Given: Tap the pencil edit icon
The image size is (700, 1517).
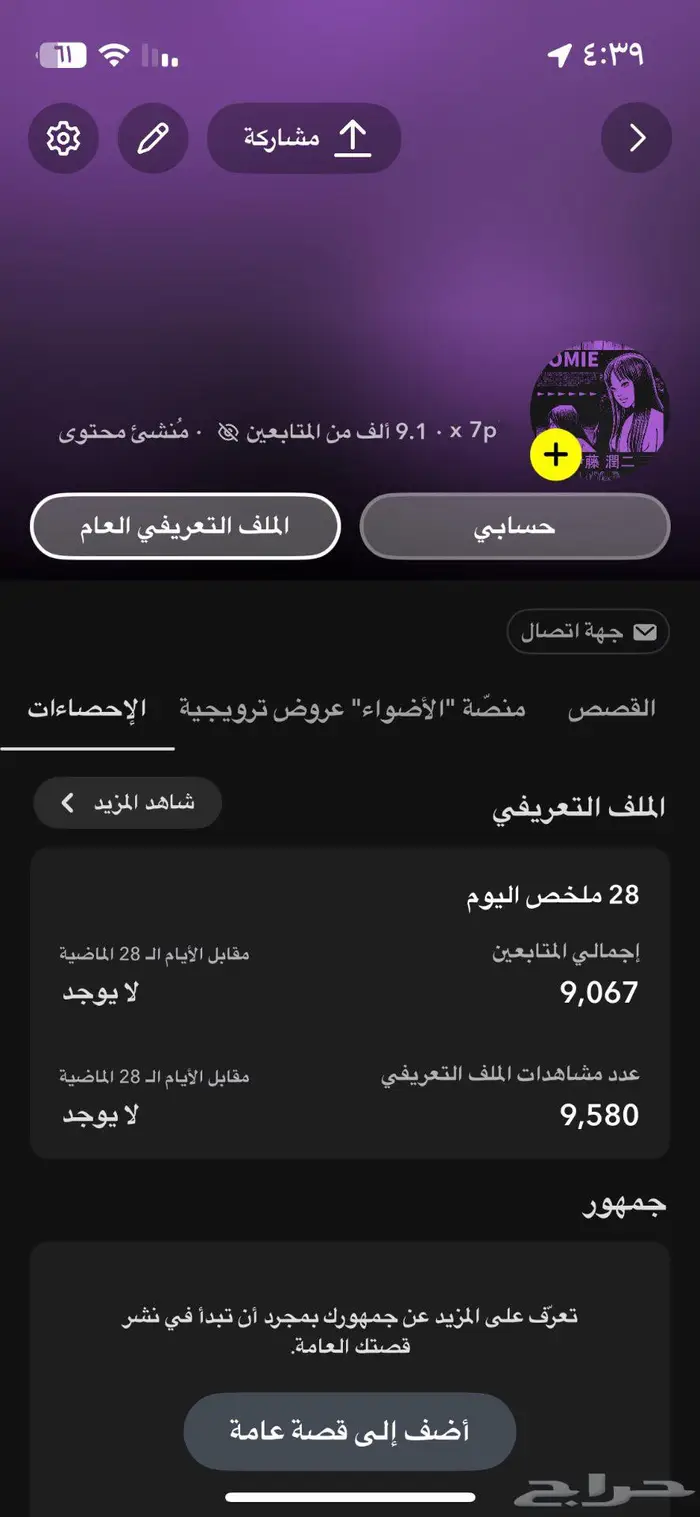Looking at the screenshot, I should click(x=153, y=138).
